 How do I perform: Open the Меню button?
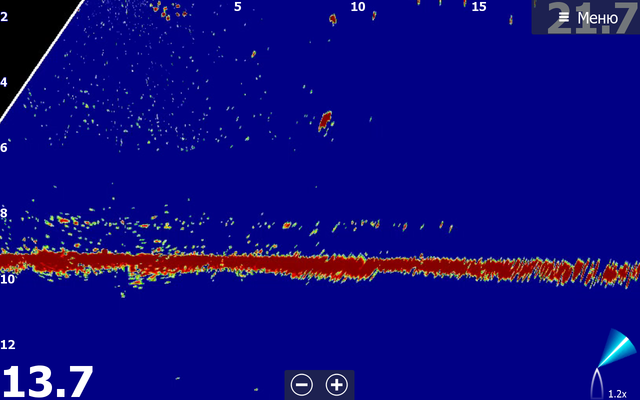tap(588, 17)
